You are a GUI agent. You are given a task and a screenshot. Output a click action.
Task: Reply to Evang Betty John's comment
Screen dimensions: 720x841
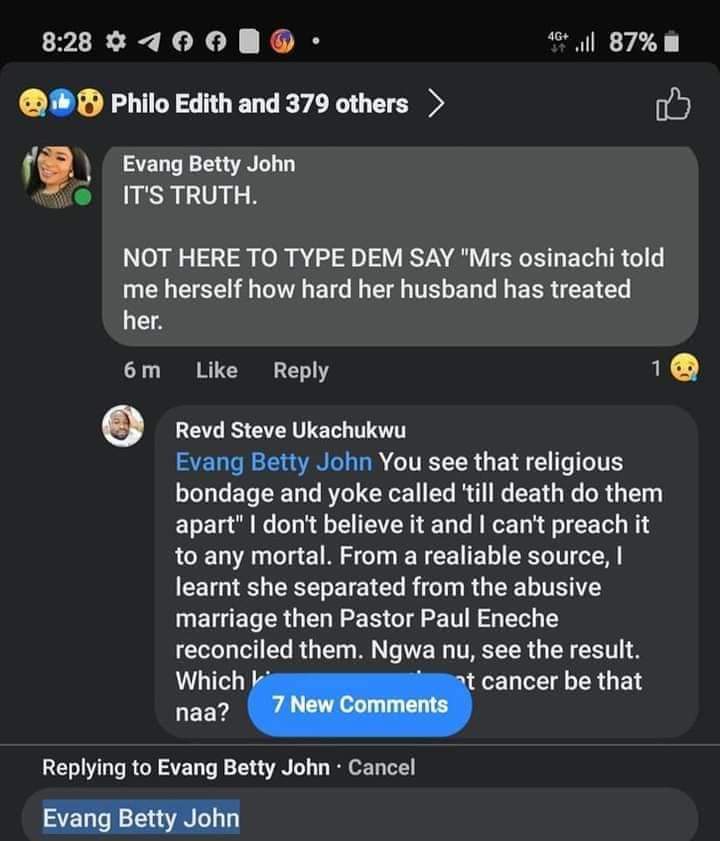pos(300,370)
